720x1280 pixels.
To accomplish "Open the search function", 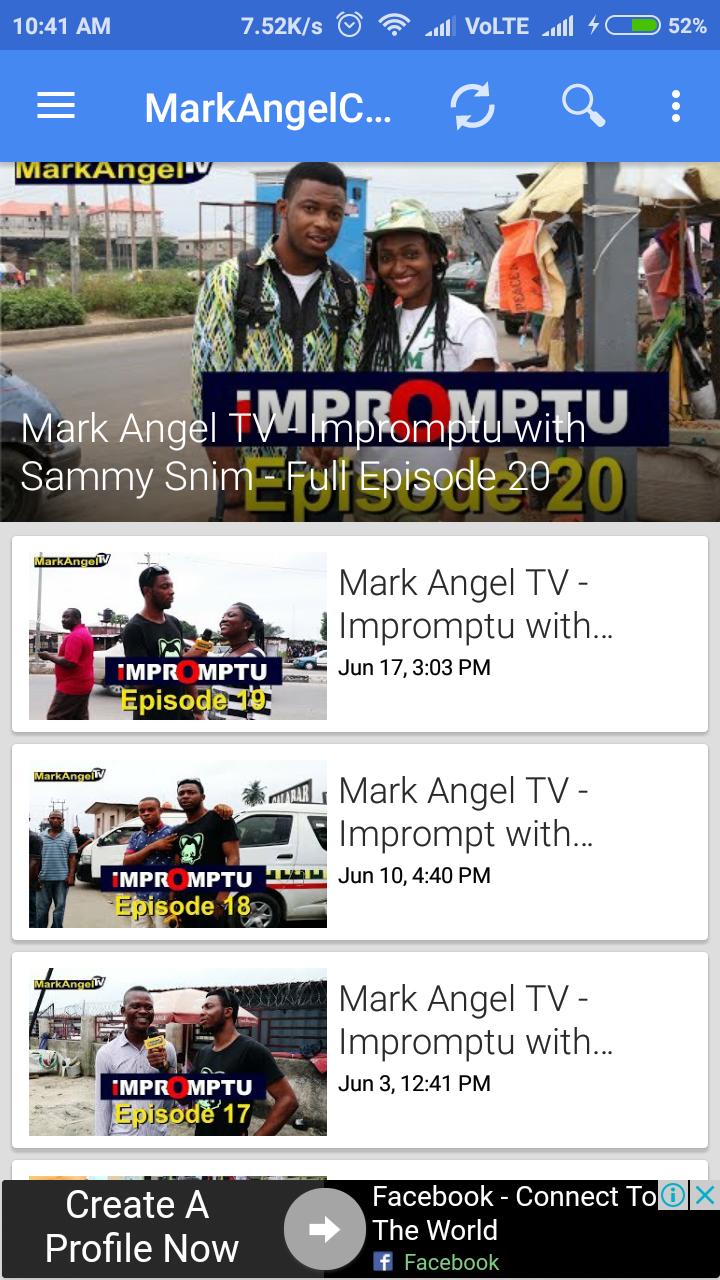I will (x=583, y=105).
